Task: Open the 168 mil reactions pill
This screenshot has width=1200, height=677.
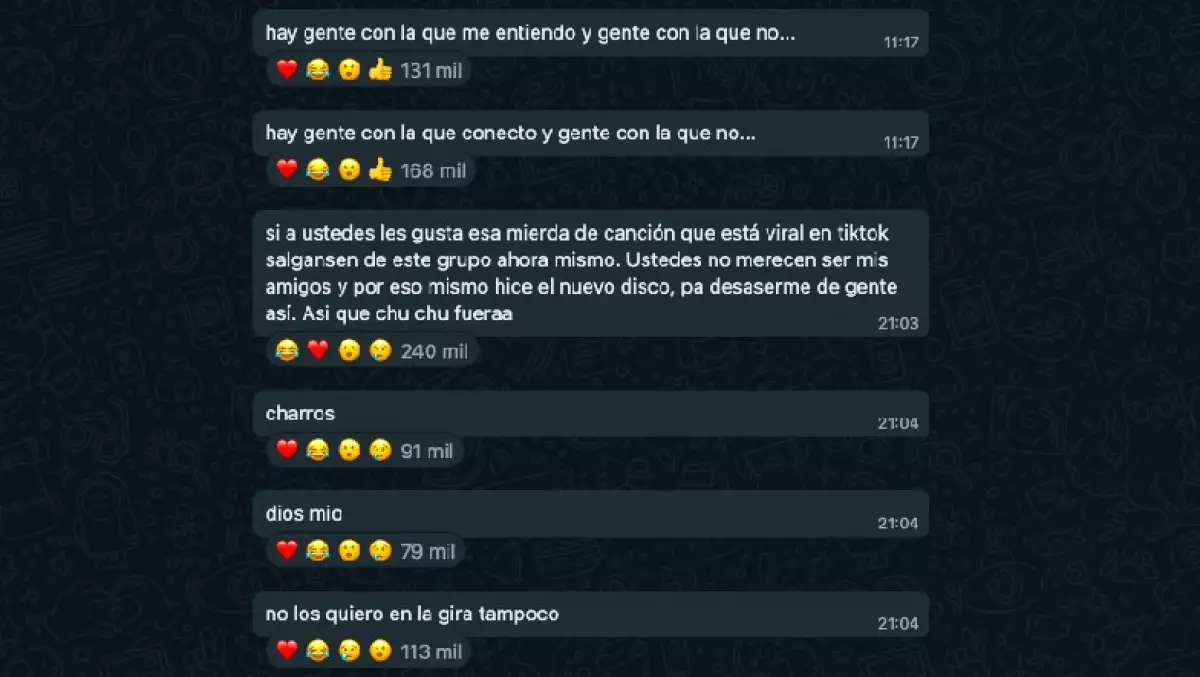Action: (368, 171)
